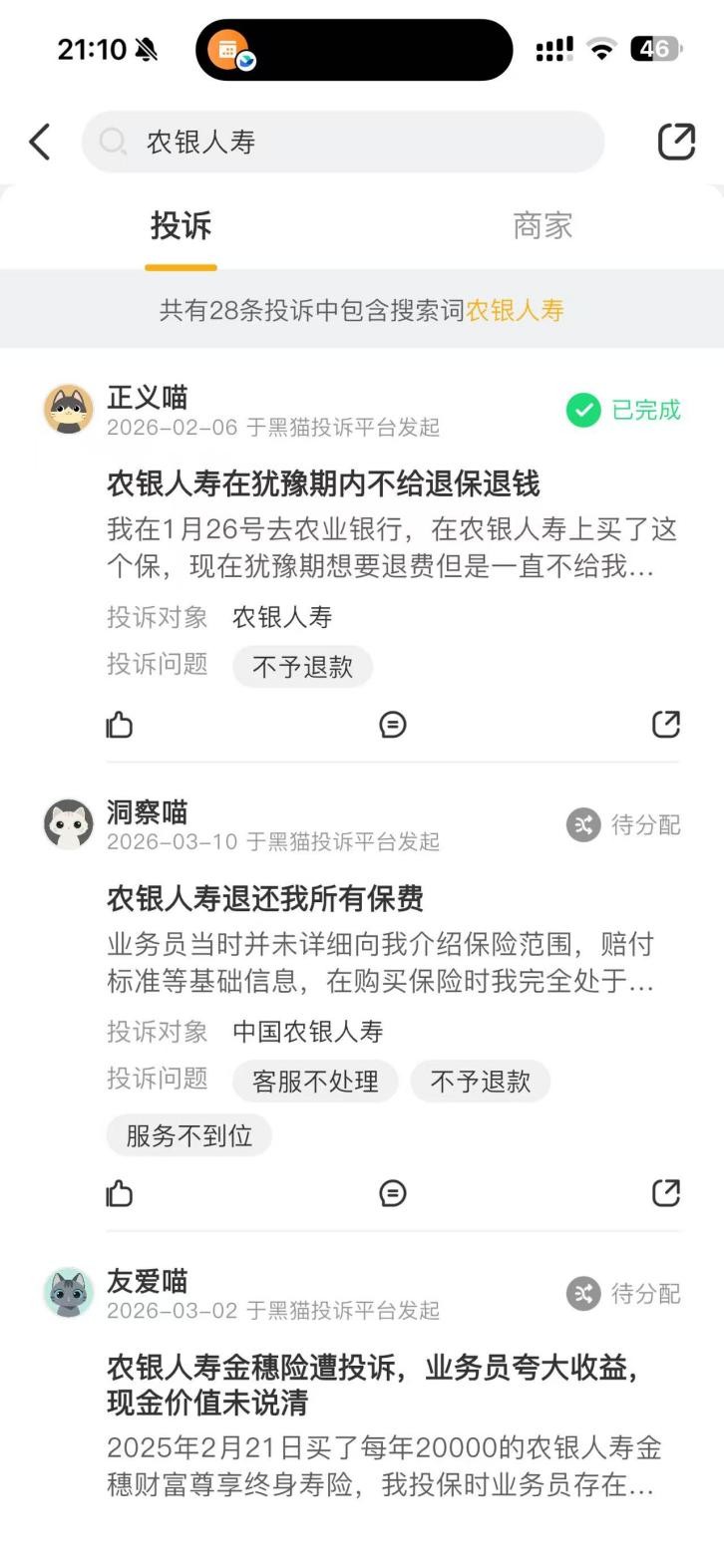
Task: Open comments on 洞察喵's complaint
Action: click(393, 1193)
